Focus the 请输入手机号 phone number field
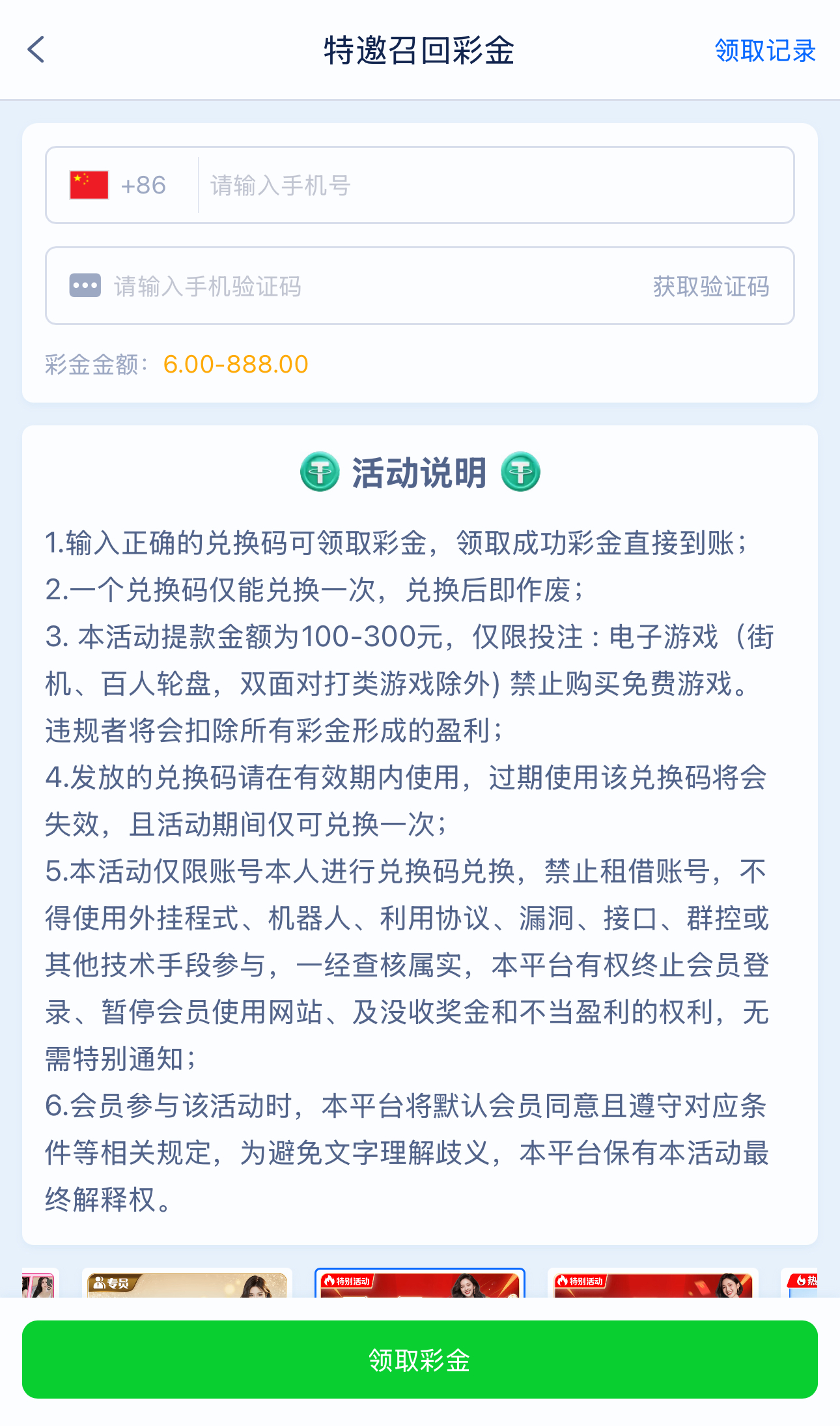The height and width of the screenshot is (1426, 840). pyautogui.click(x=495, y=185)
